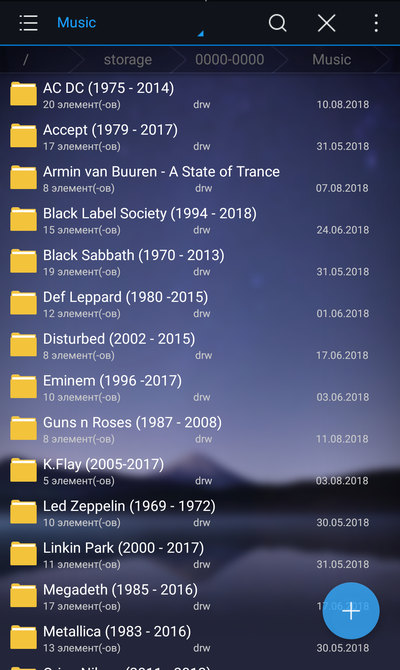Open Armin van Buuren folder
400x670 pixels.
200,179
